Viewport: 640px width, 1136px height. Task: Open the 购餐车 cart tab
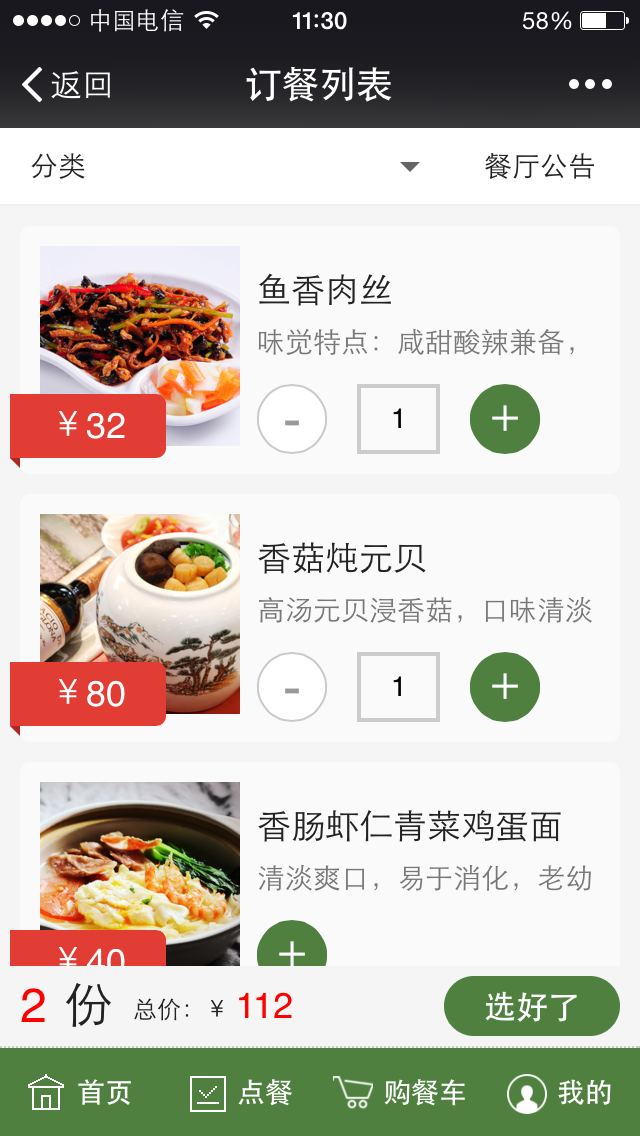pyautogui.click(x=399, y=1093)
